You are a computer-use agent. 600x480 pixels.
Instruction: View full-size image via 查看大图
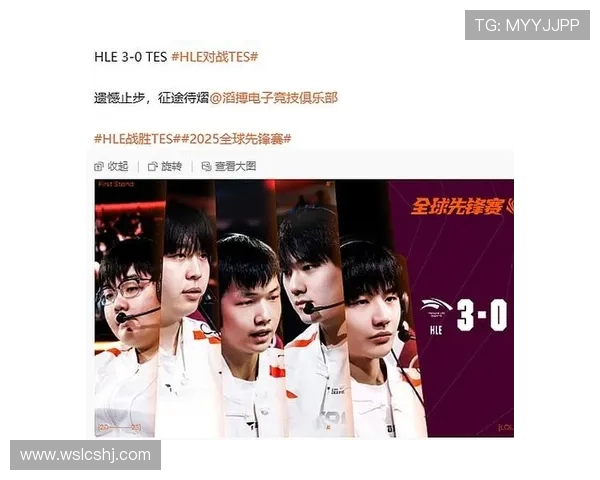click(x=229, y=166)
